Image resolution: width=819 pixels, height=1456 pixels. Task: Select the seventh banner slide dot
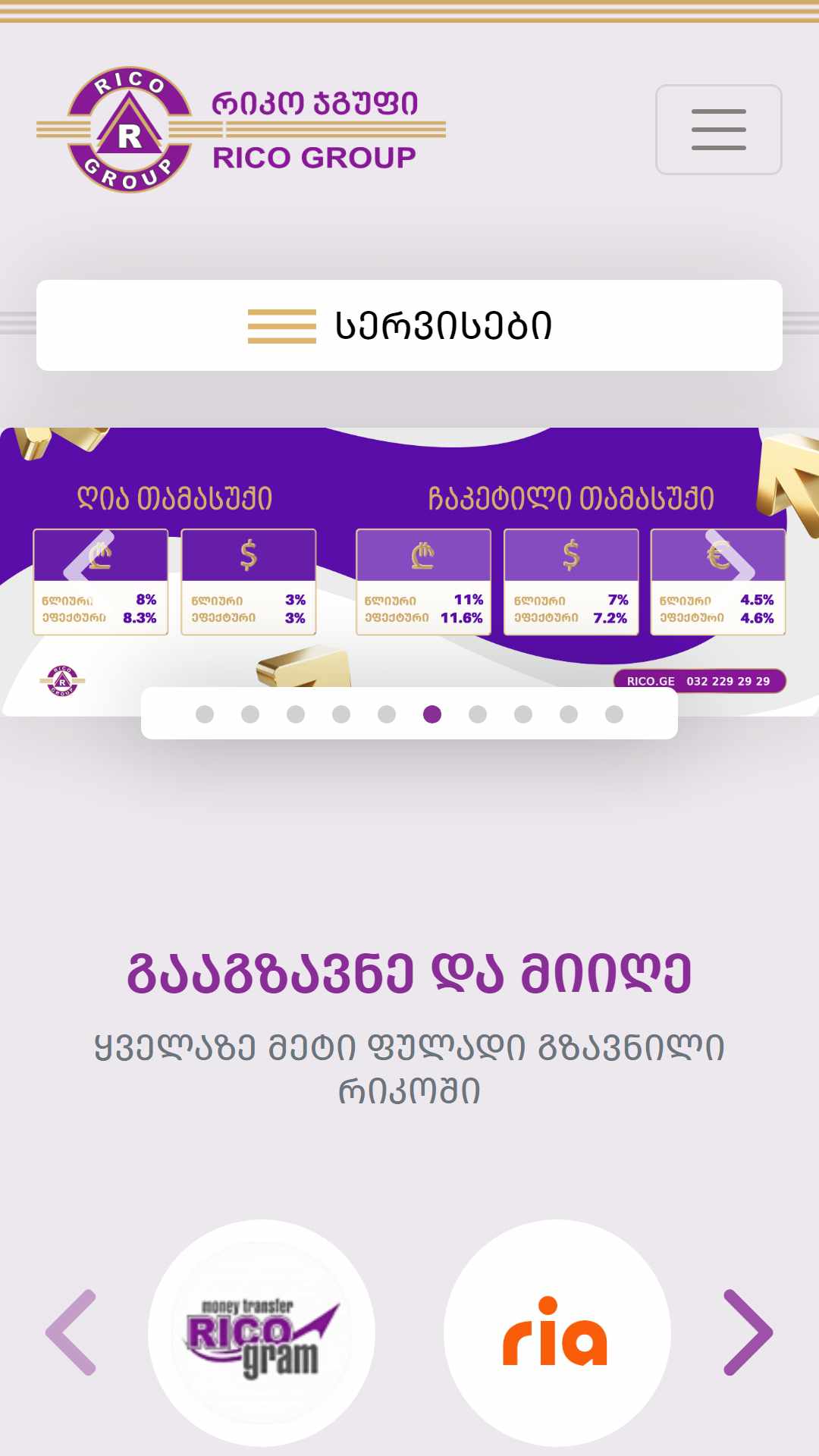(x=478, y=714)
